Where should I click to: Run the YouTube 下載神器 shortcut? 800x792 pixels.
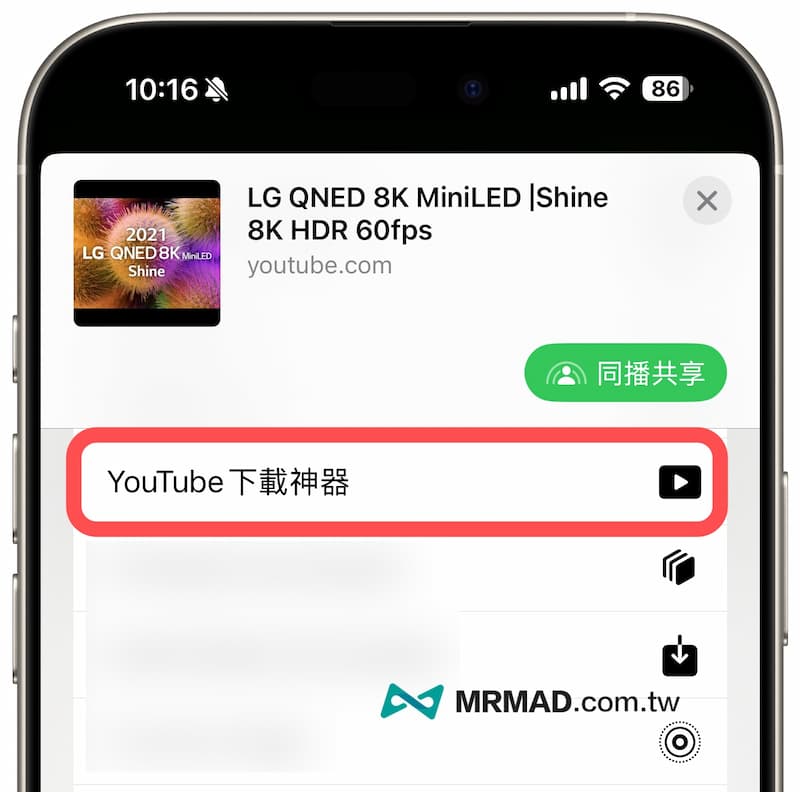pyautogui.click(x=397, y=484)
